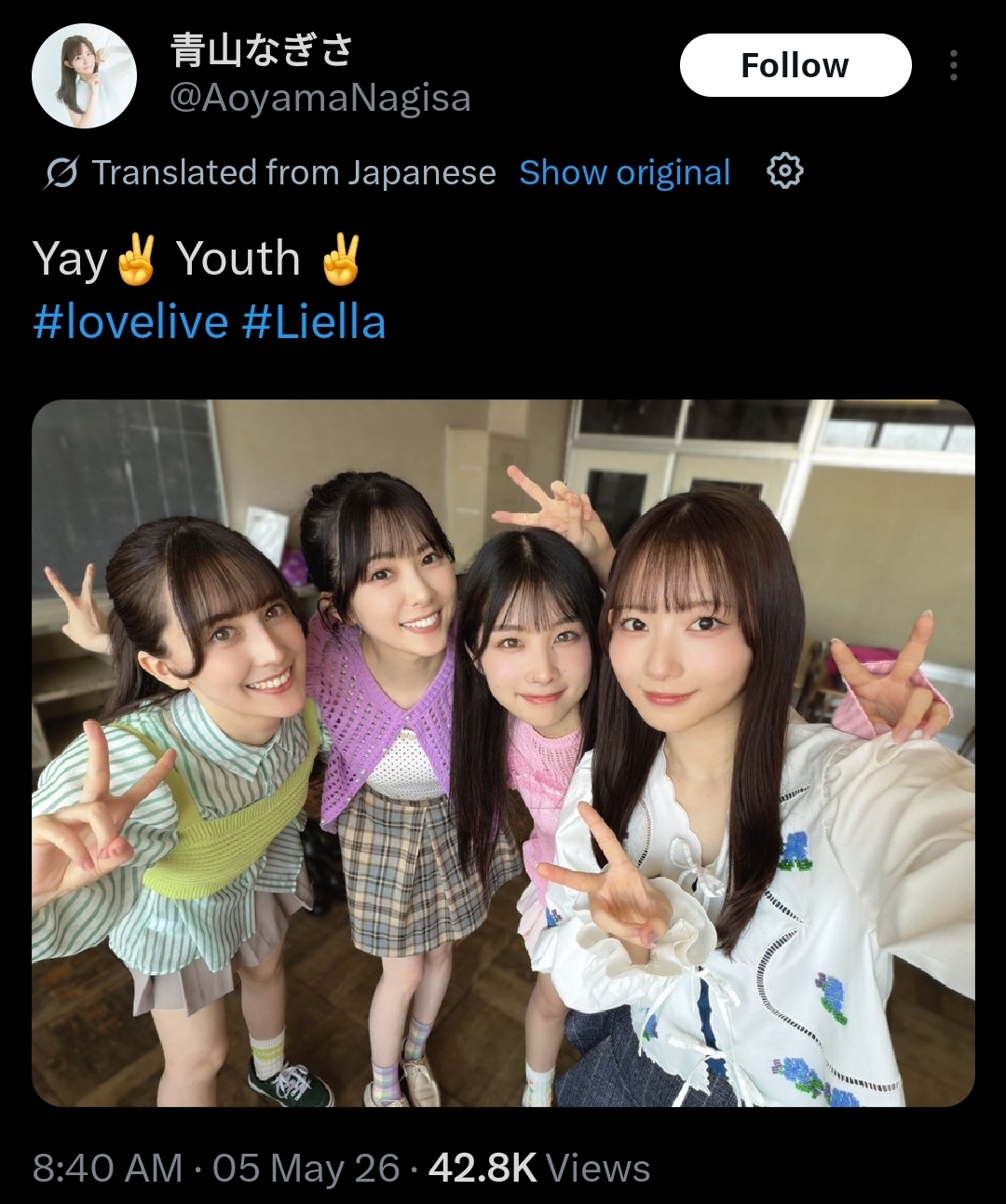View the attached group photo fullscreen
Screen dimensions: 1006x1204
tap(503, 753)
